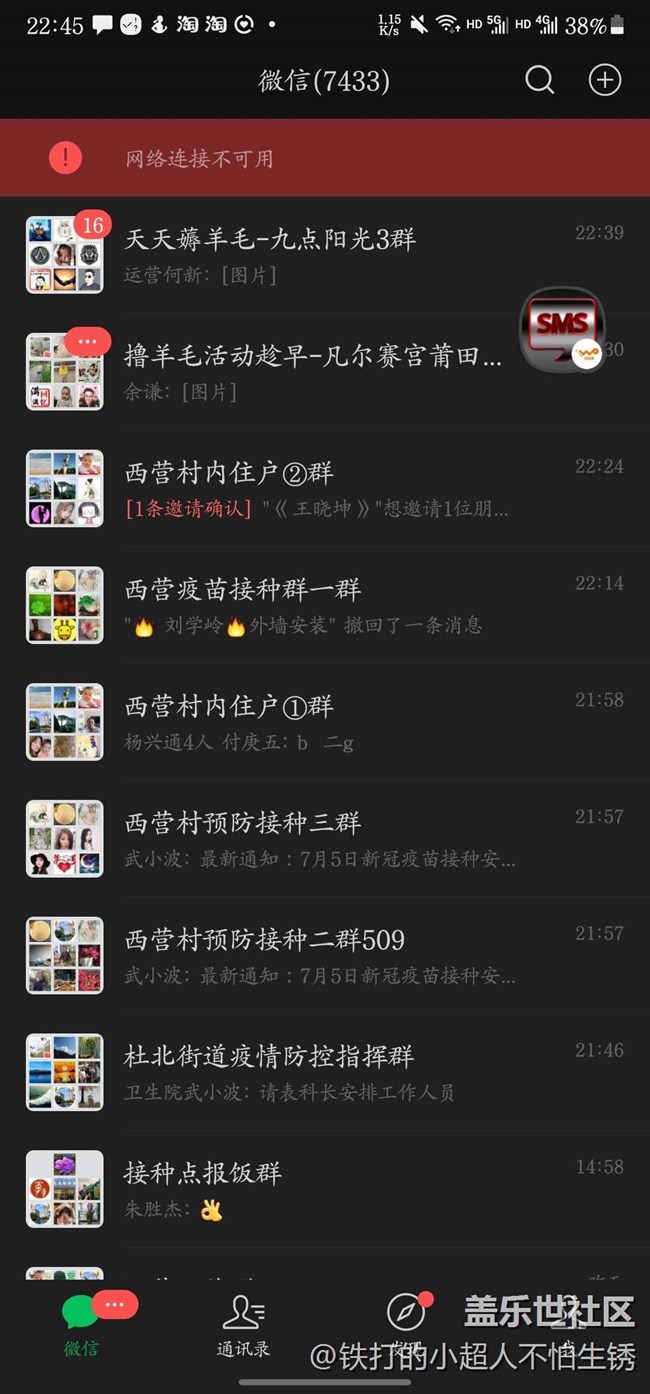The height and width of the screenshot is (1394, 650).
Task: Tap the plus icon to add
Action: [604, 81]
